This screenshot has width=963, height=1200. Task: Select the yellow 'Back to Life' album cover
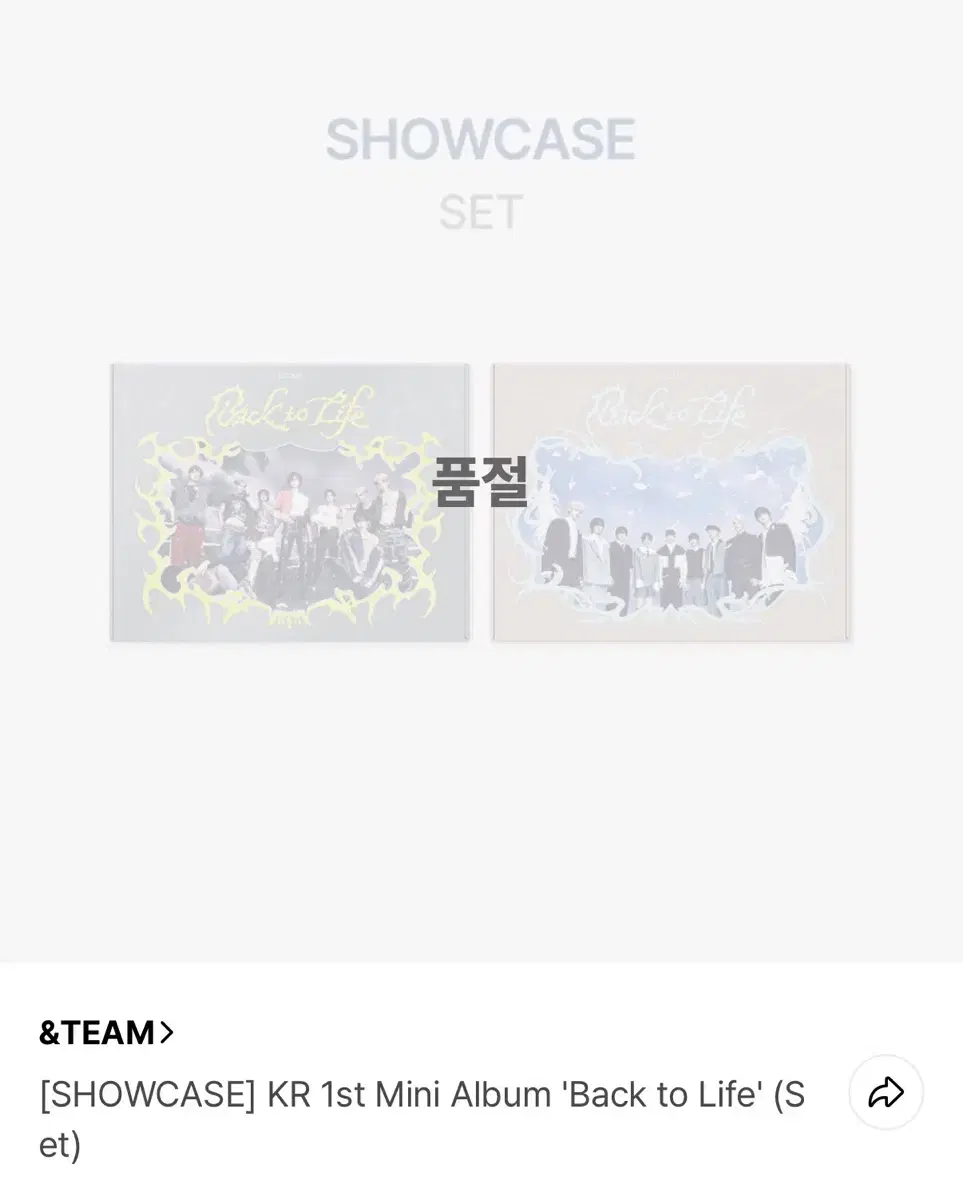[288, 501]
